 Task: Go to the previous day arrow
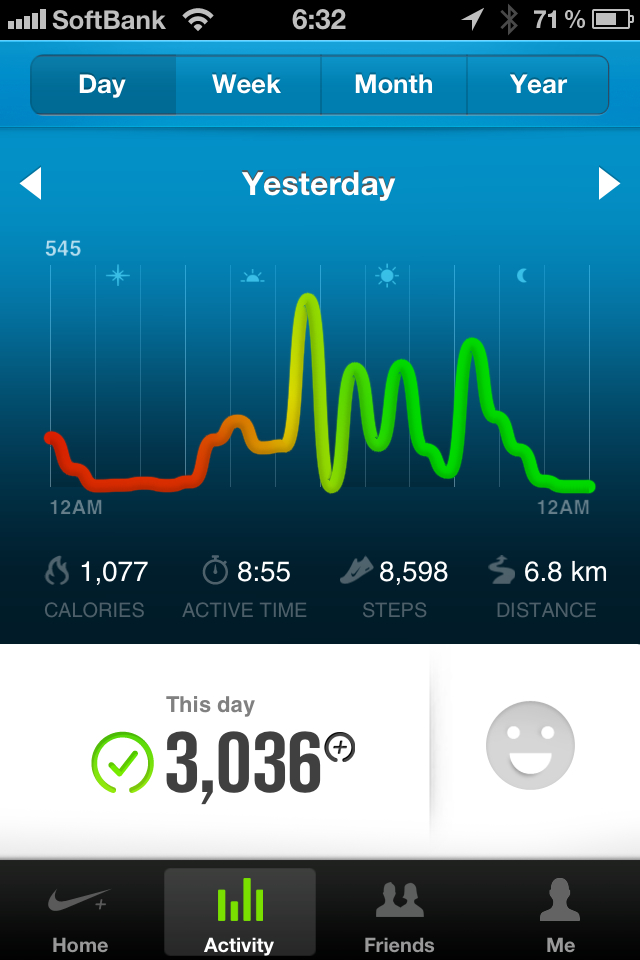(31, 184)
